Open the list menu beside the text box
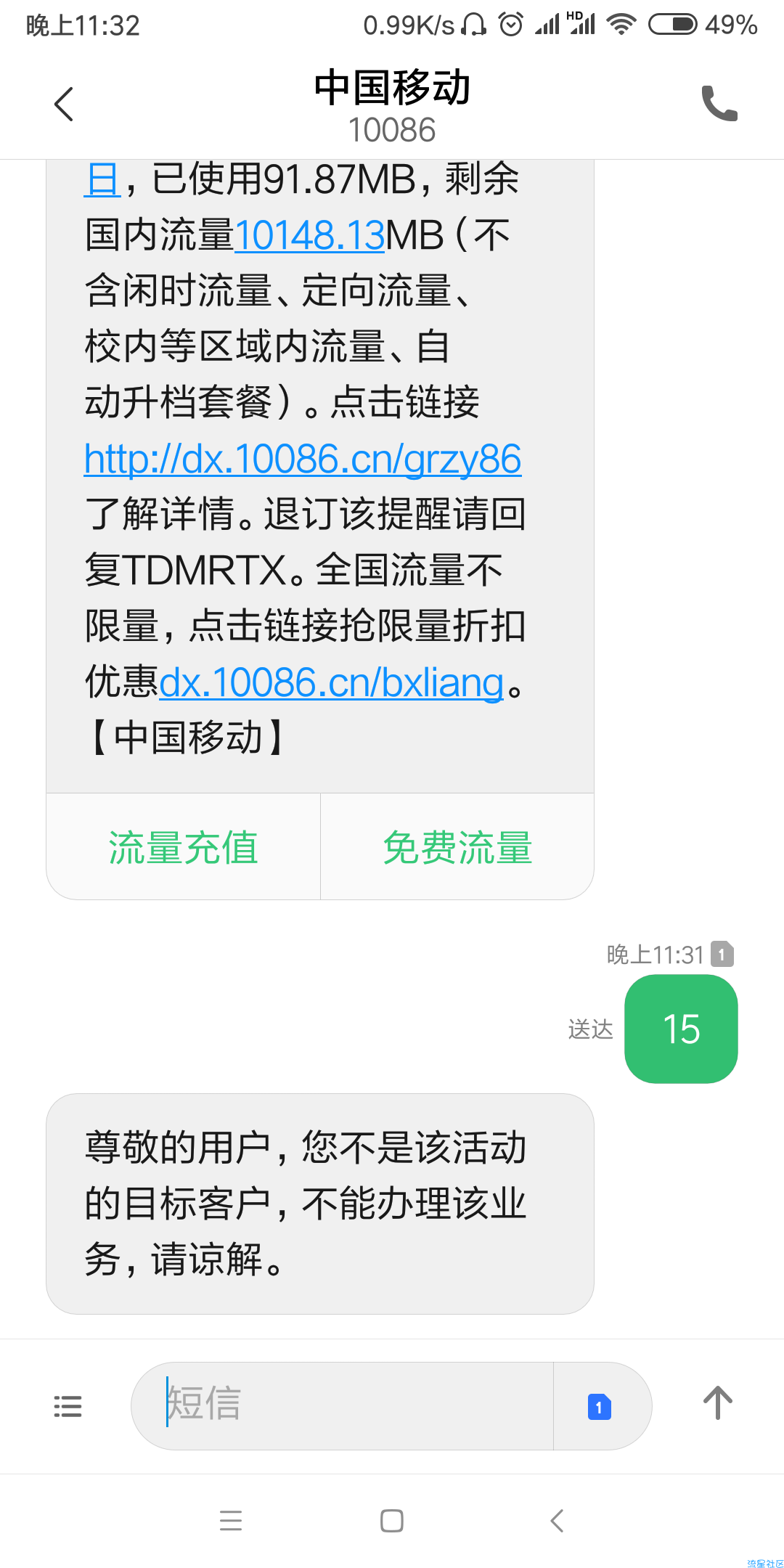Screen dimensions: 784x1568 [68, 1406]
